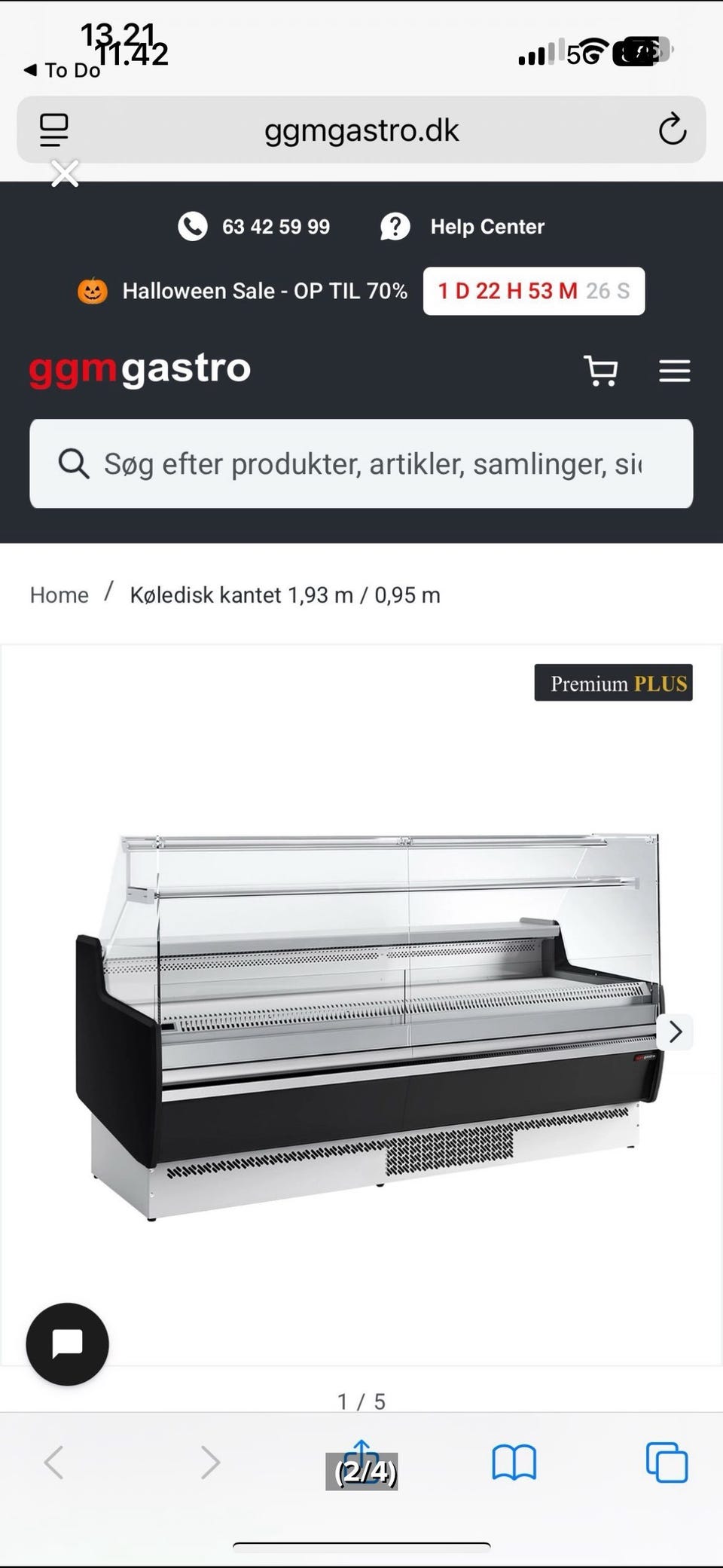Open the Home breadcrumb link
Screen dimensions: 723x1568
point(58,594)
